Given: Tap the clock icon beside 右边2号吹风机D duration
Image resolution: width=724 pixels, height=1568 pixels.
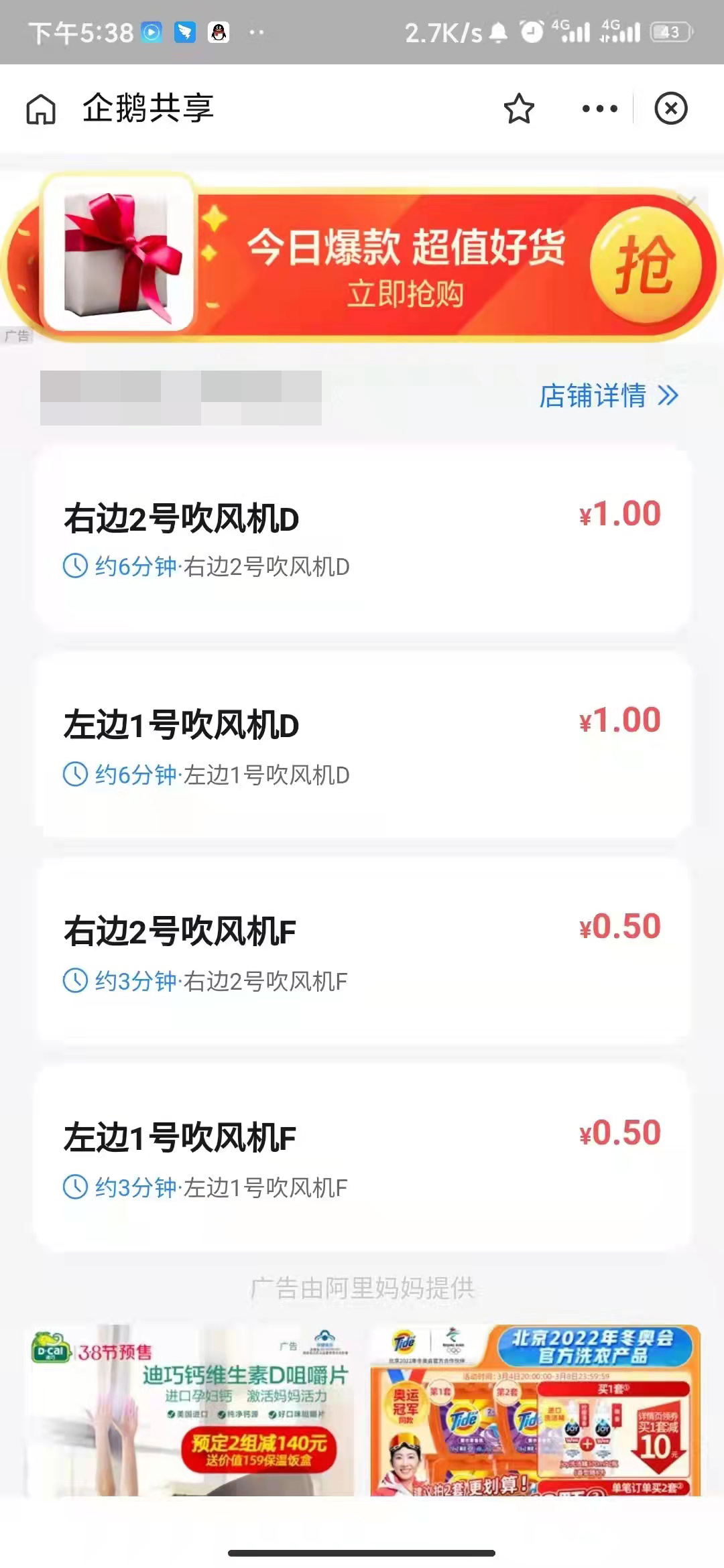Looking at the screenshot, I should pos(76,566).
